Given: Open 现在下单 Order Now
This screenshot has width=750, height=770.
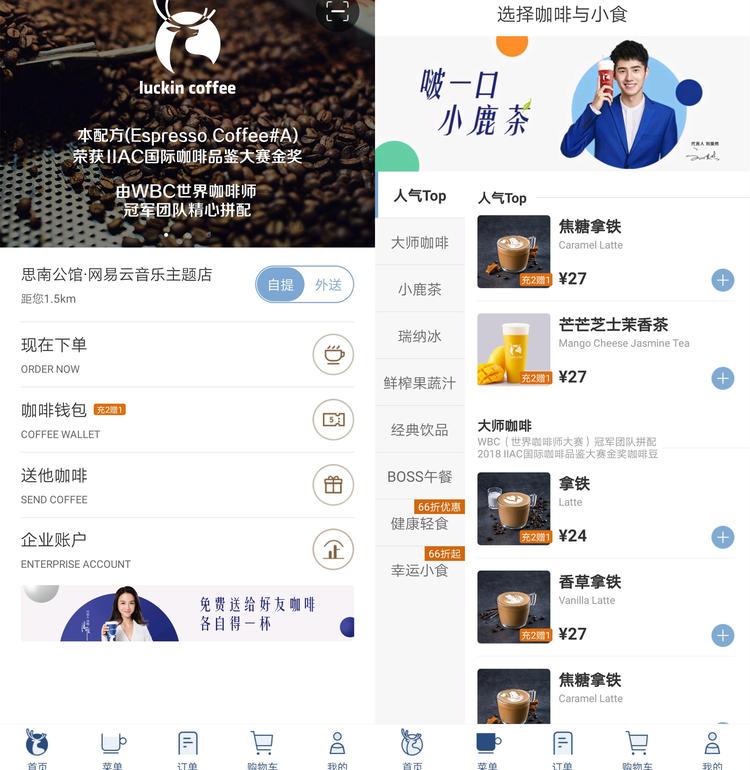Looking at the screenshot, I should click(x=333, y=355).
